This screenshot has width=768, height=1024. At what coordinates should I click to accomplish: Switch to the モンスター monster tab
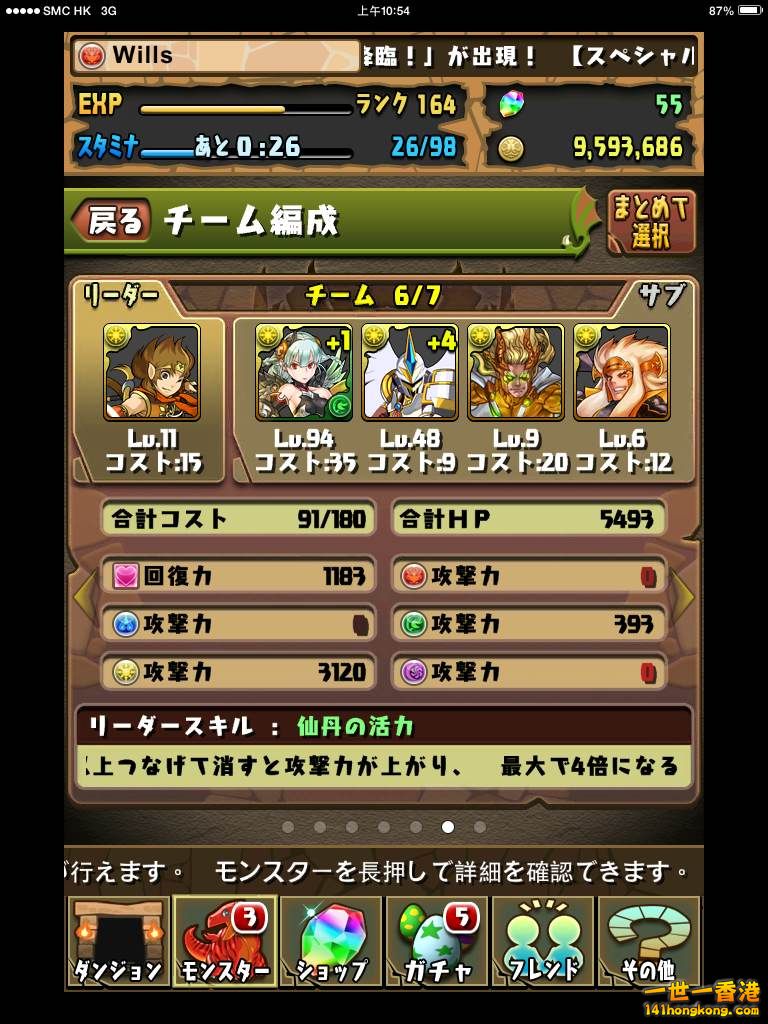pyautogui.click(x=225, y=942)
